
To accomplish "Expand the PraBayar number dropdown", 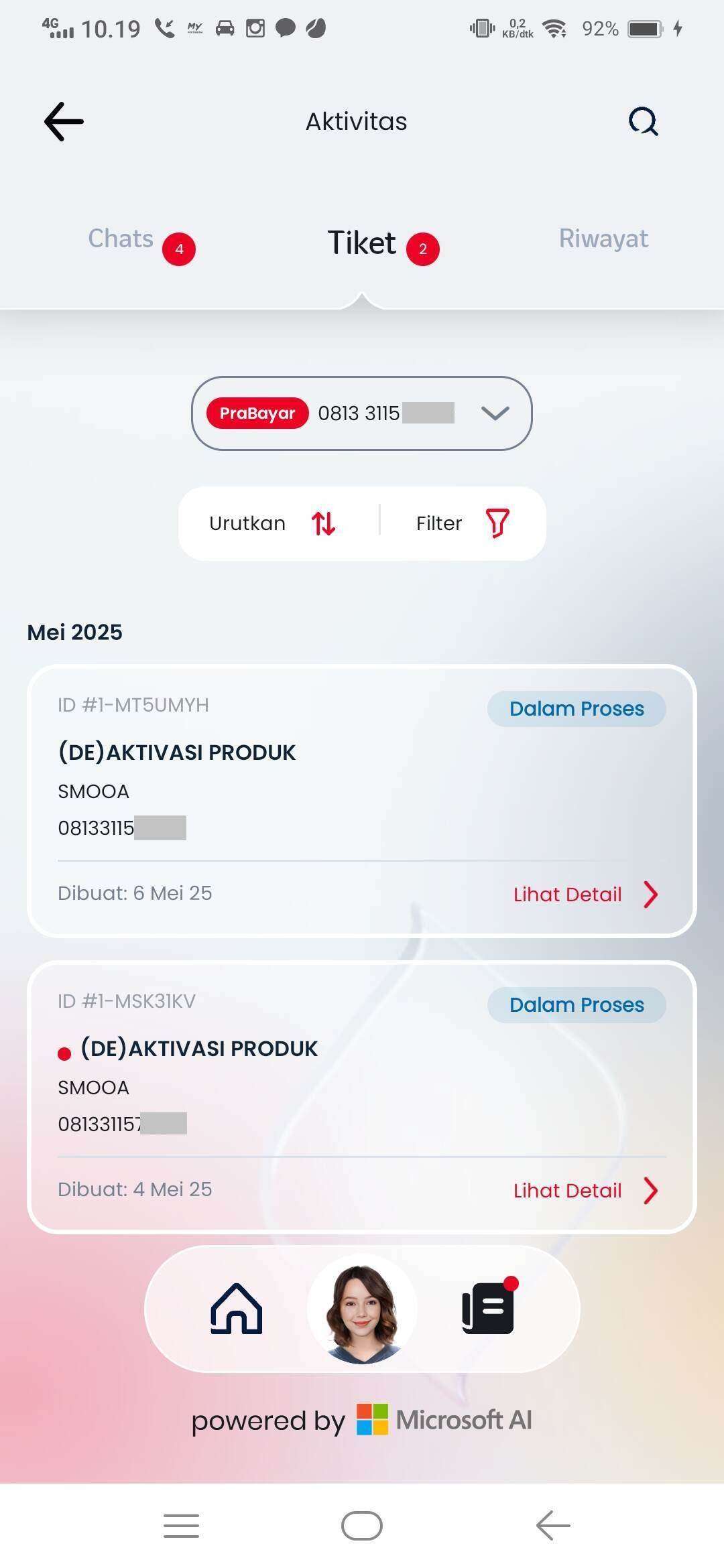I will (x=362, y=413).
